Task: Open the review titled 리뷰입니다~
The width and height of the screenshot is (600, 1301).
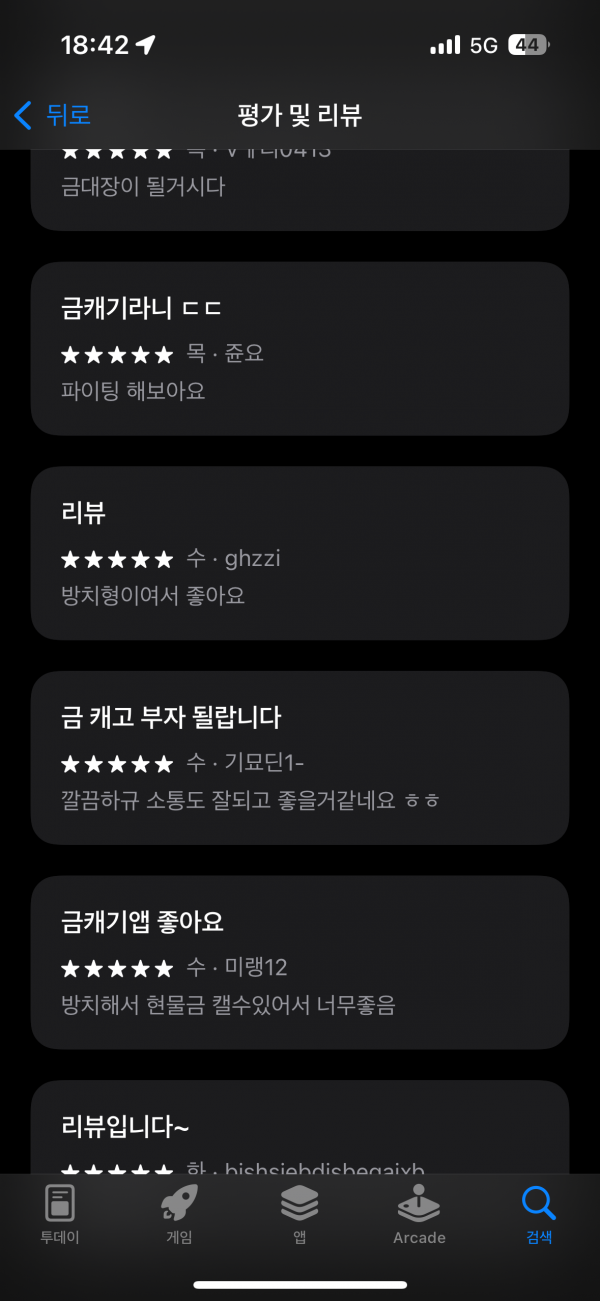Action: (300, 1127)
